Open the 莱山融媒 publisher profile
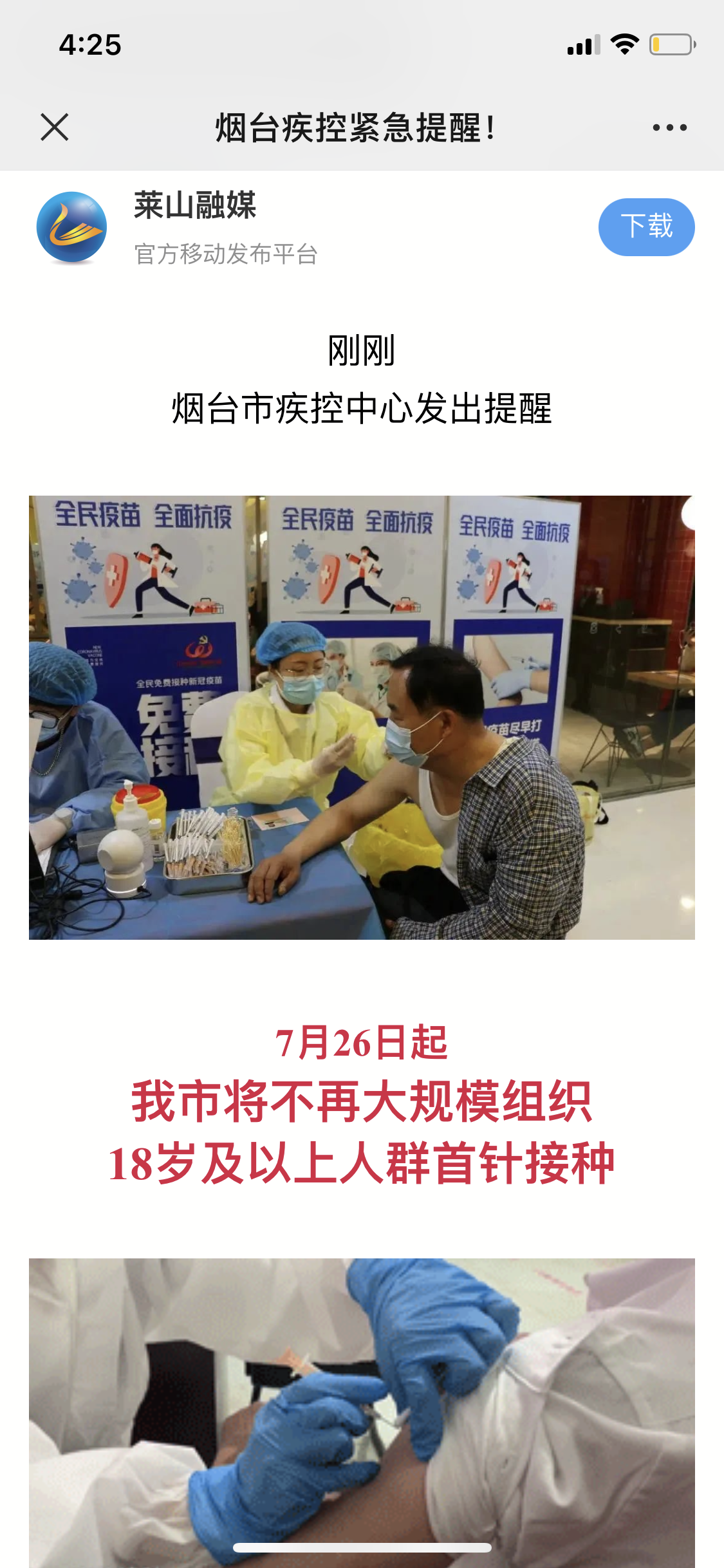The height and width of the screenshot is (1568, 724). tap(194, 206)
